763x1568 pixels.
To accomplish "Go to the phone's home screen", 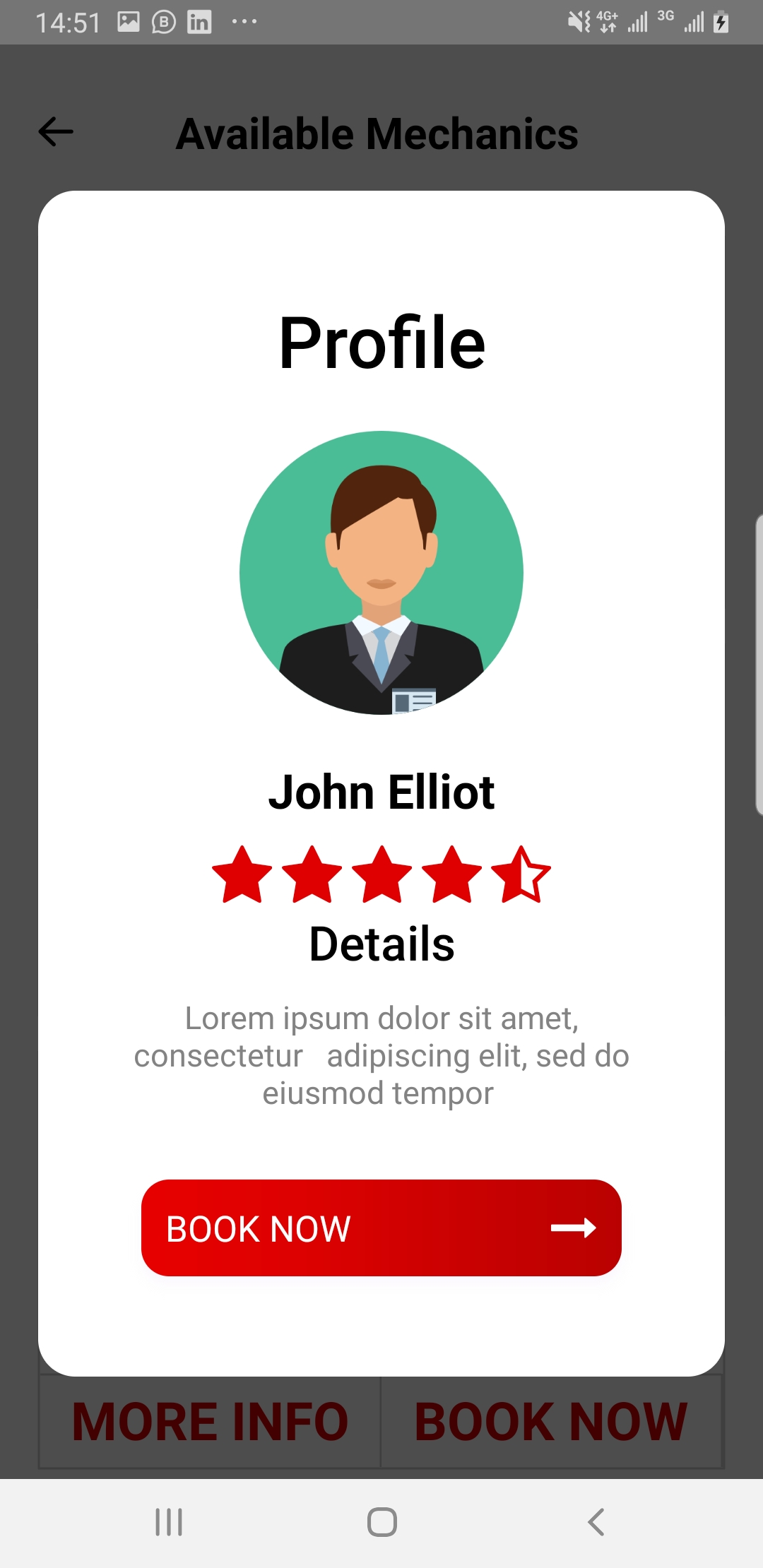I will (x=381, y=1522).
